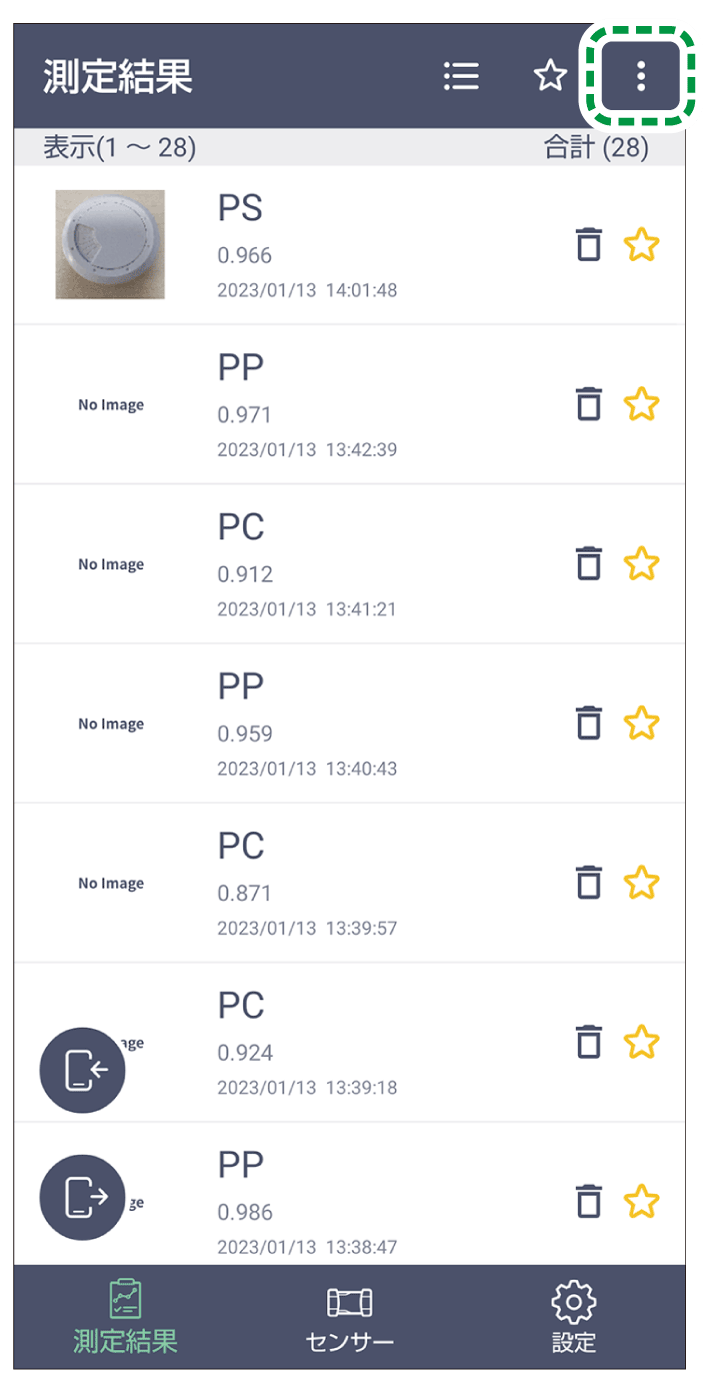Switch to the センサー tab
This screenshot has width=706, height=1397.
point(349,1317)
